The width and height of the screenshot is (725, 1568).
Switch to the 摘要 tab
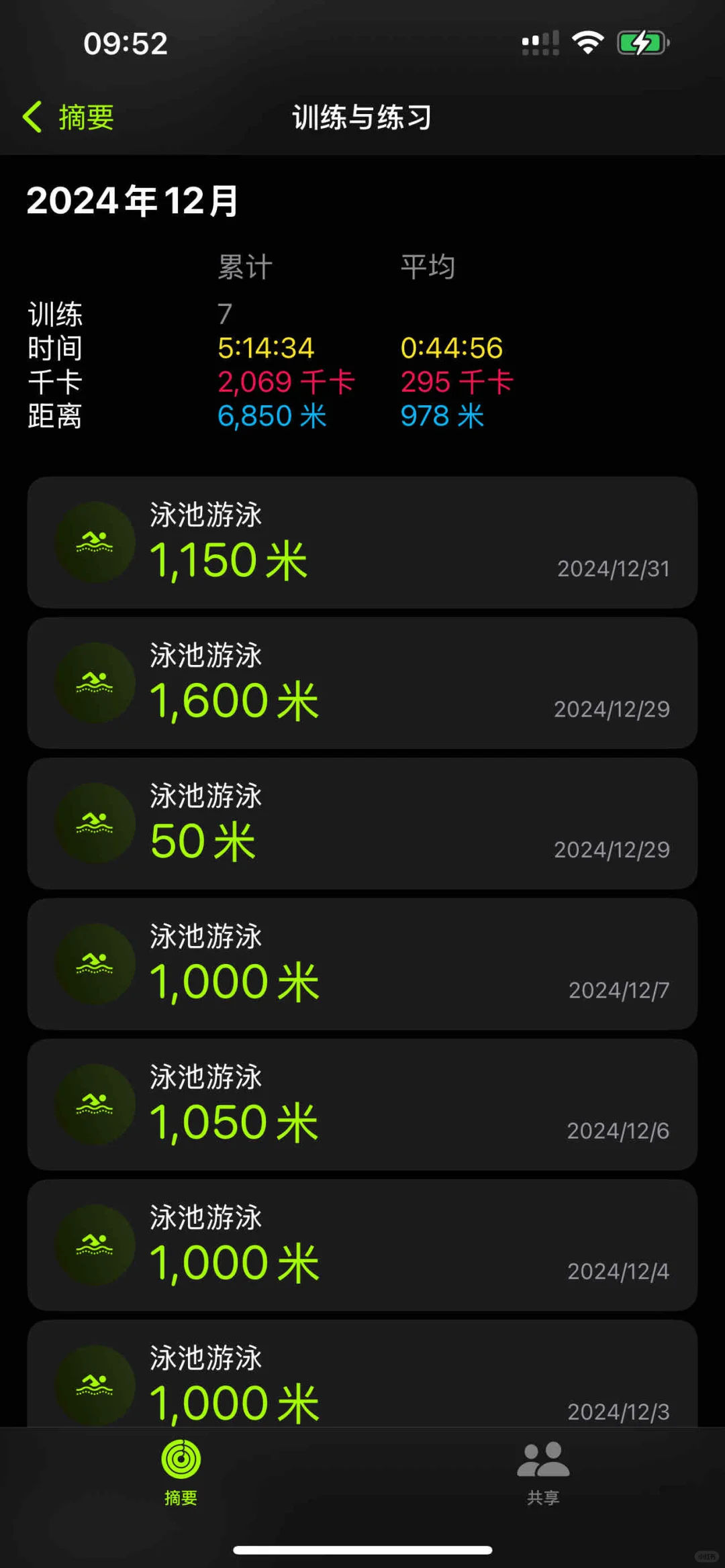181,1473
